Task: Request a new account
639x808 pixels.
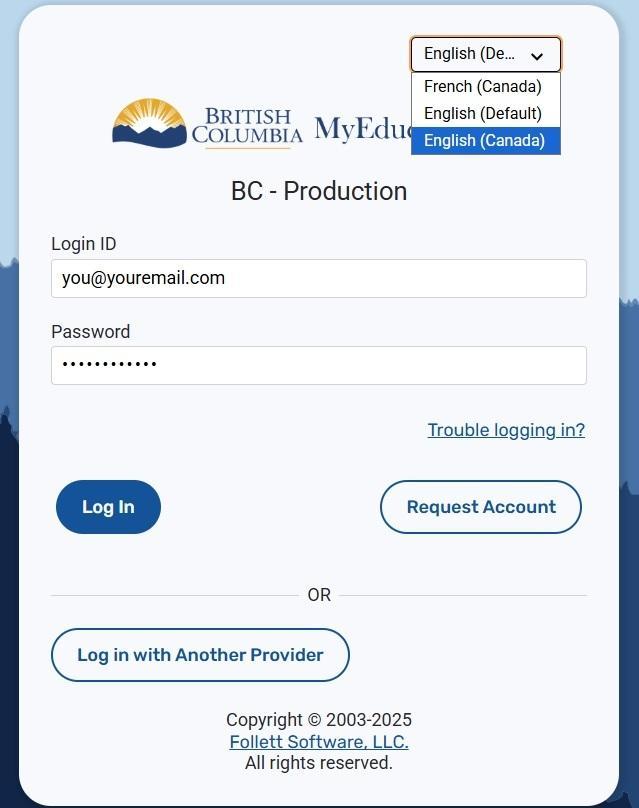Action: click(481, 507)
